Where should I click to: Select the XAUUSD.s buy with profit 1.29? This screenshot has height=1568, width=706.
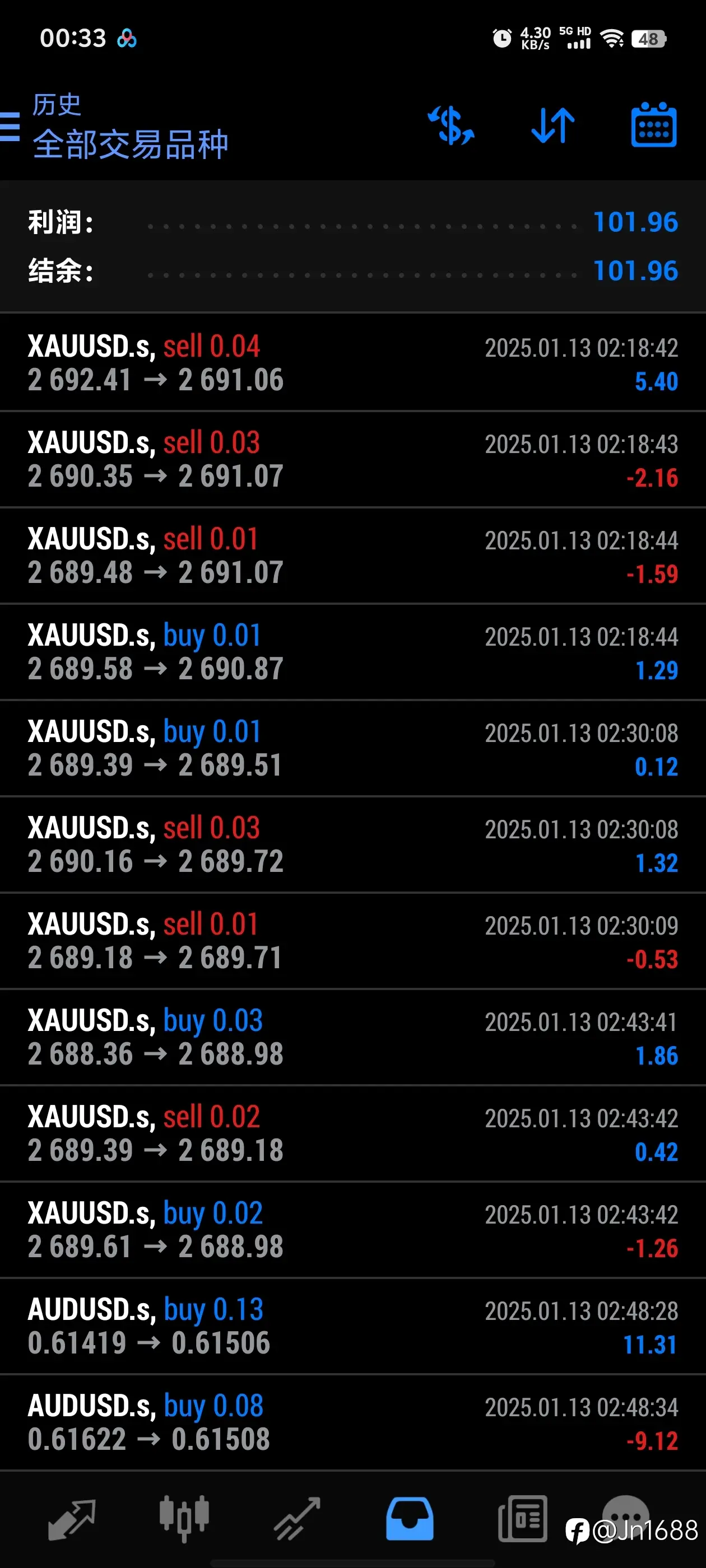click(x=352, y=652)
